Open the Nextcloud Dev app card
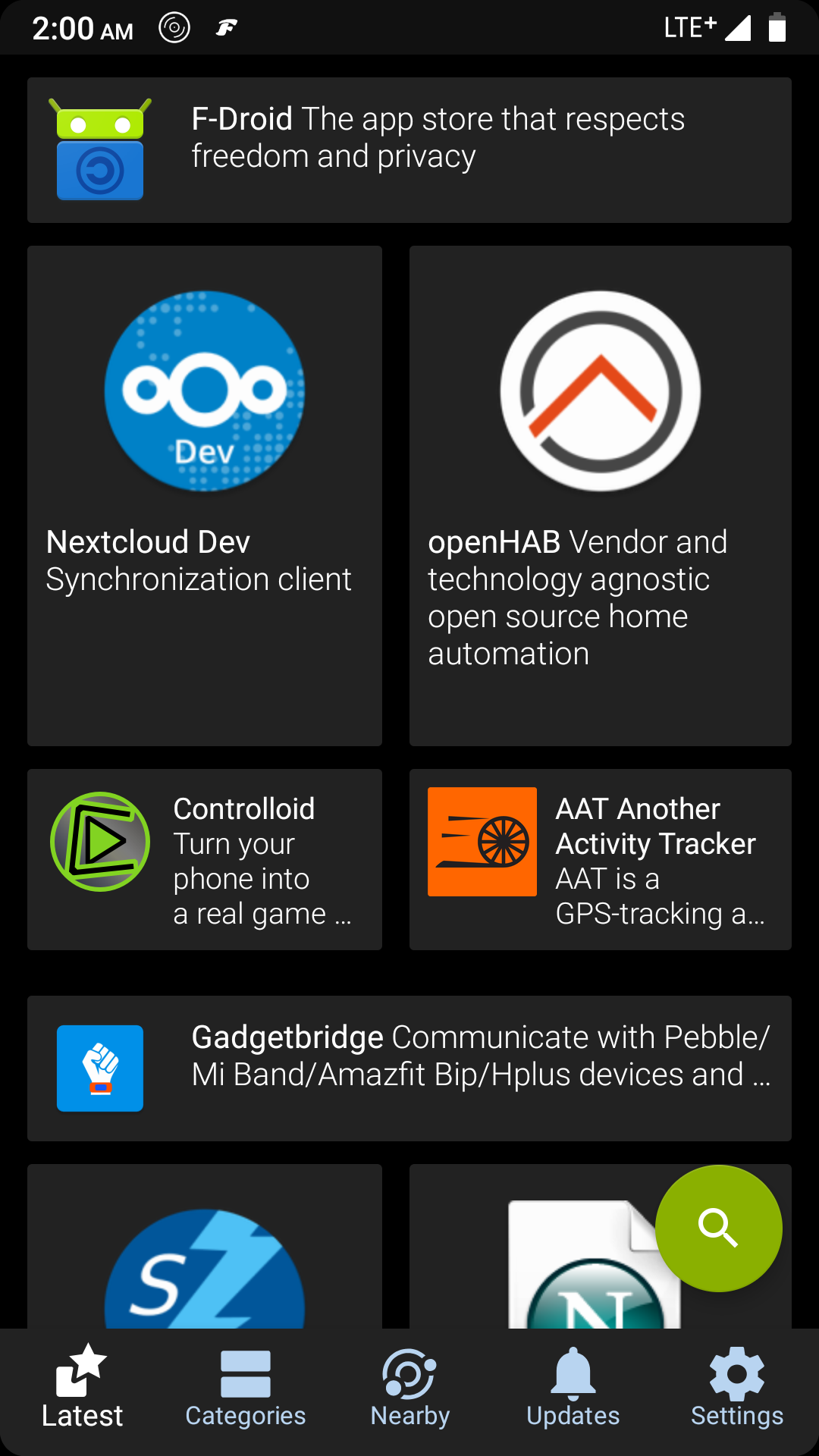The width and height of the screenshot is (819, 1456). (205, 495)
